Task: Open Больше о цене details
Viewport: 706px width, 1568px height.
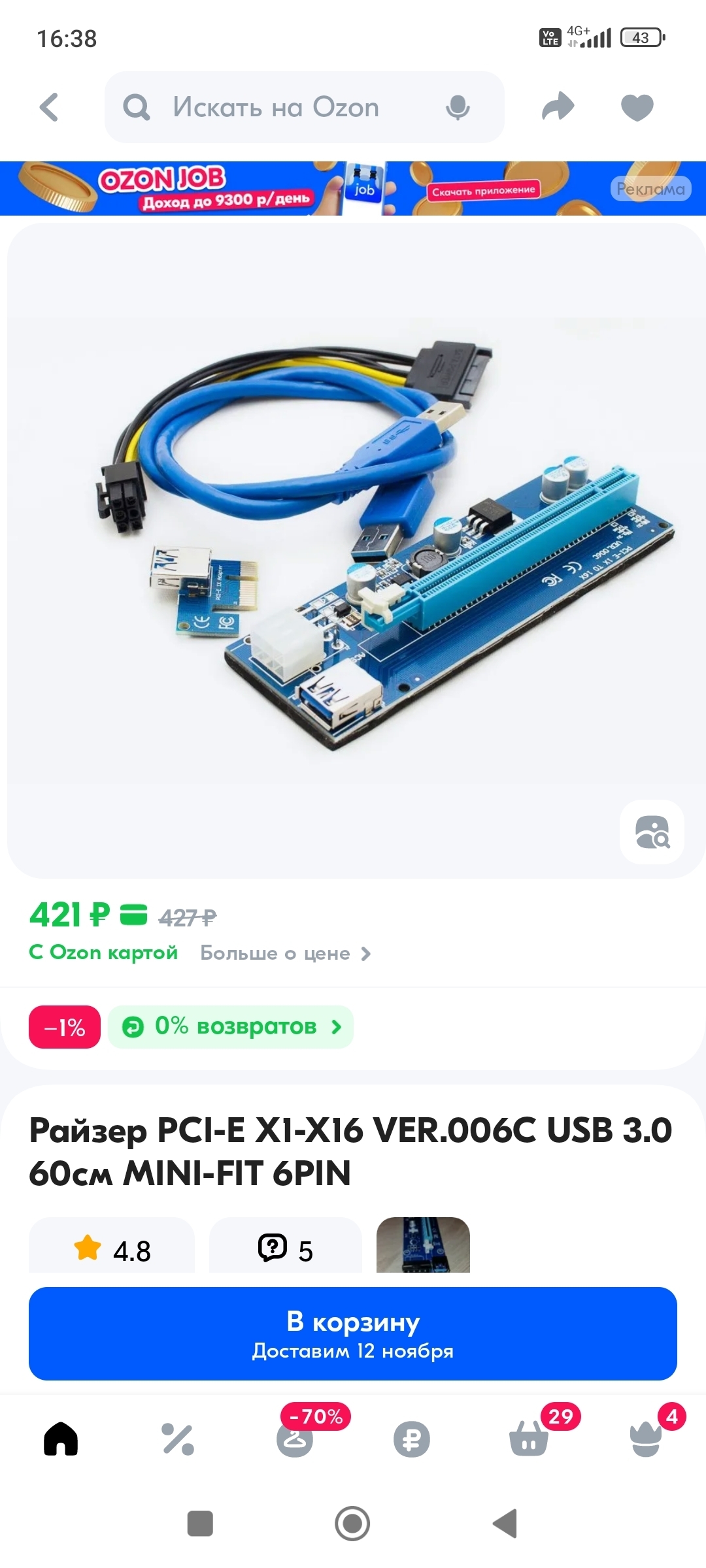Action: (x=285, y=953)
